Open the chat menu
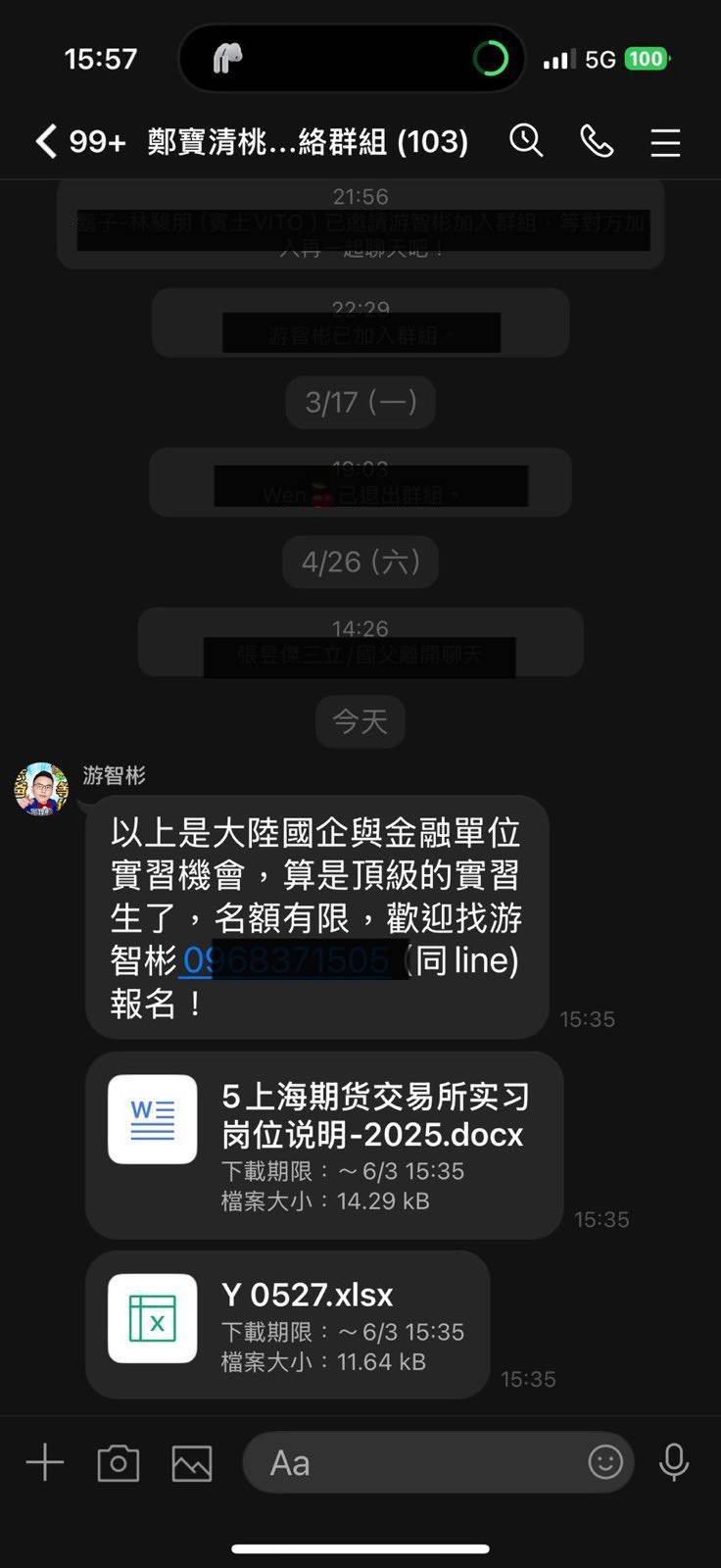This screenshot has height=1568, width=721. point(665,143)
